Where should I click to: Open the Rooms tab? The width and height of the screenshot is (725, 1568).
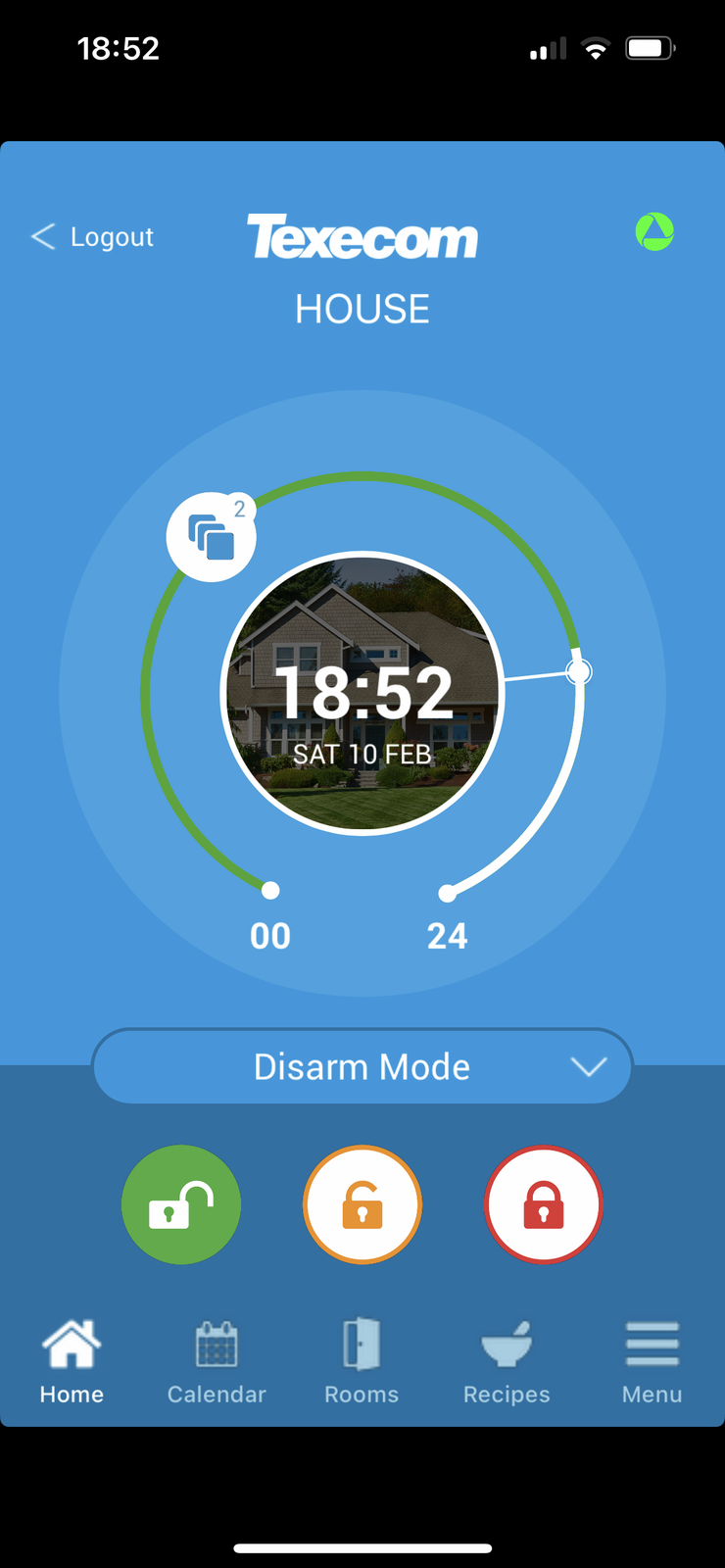pos(362,1362)
